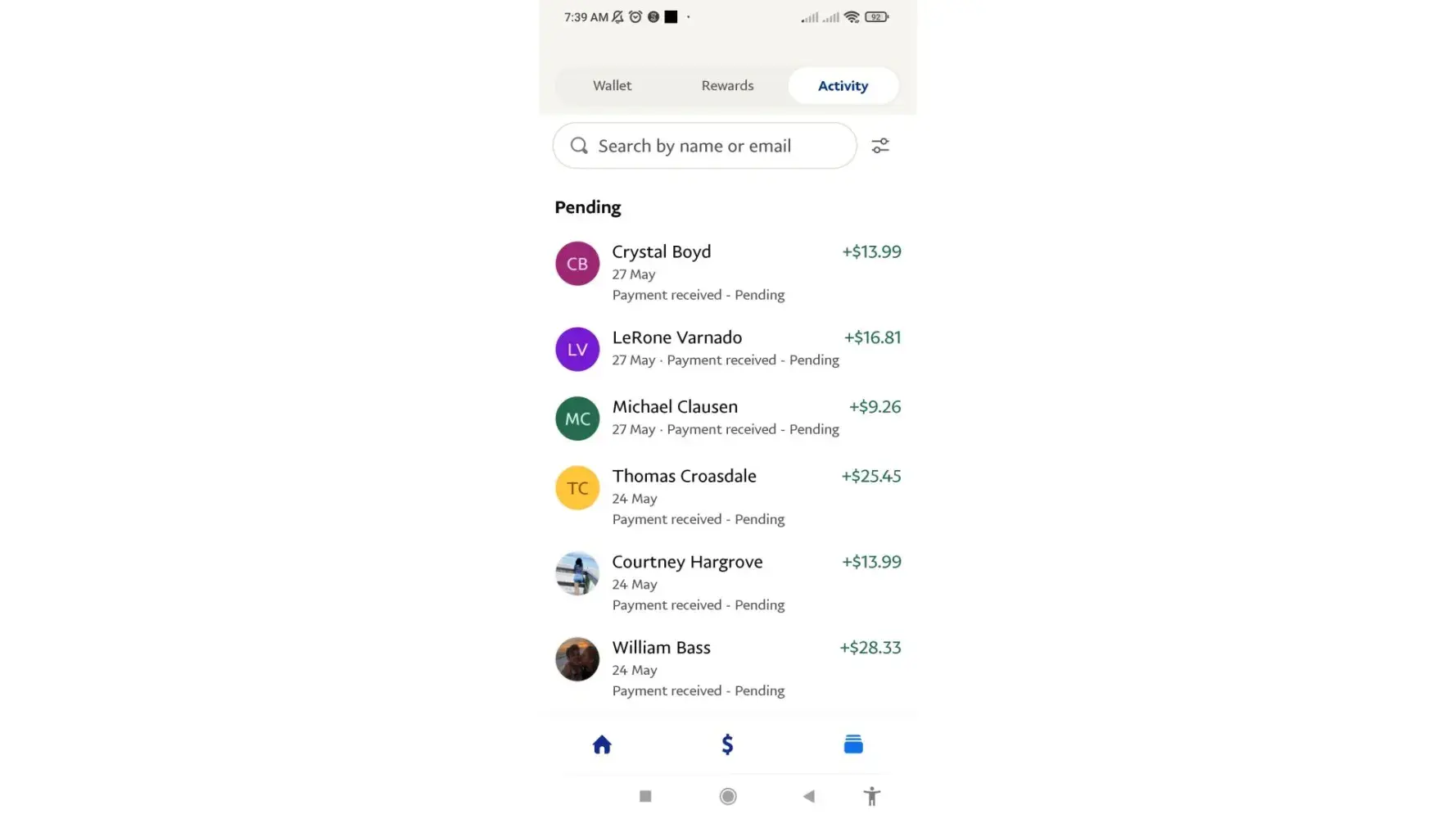
Task: Open the dollar sign payments tab
Action: point(727,744)
